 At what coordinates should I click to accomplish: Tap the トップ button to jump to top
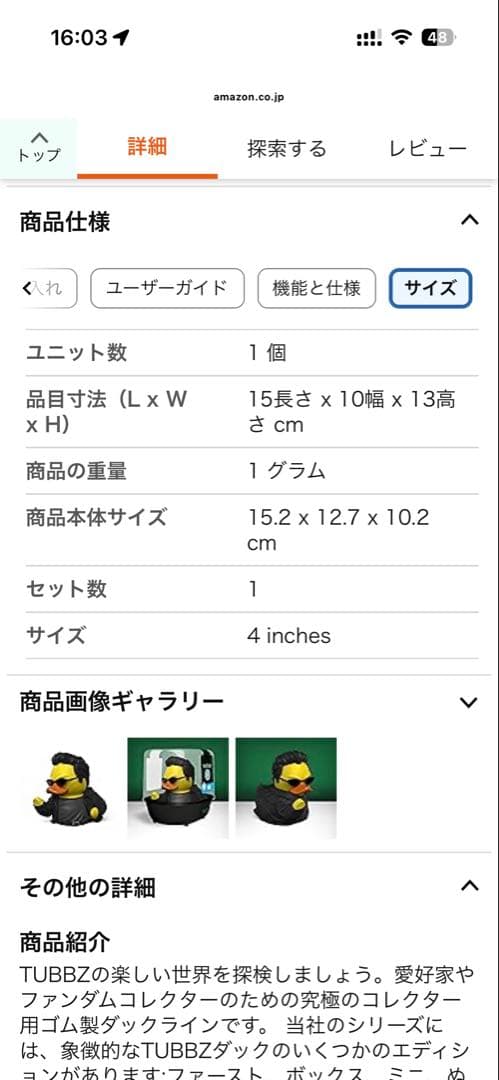pos(39,147)
